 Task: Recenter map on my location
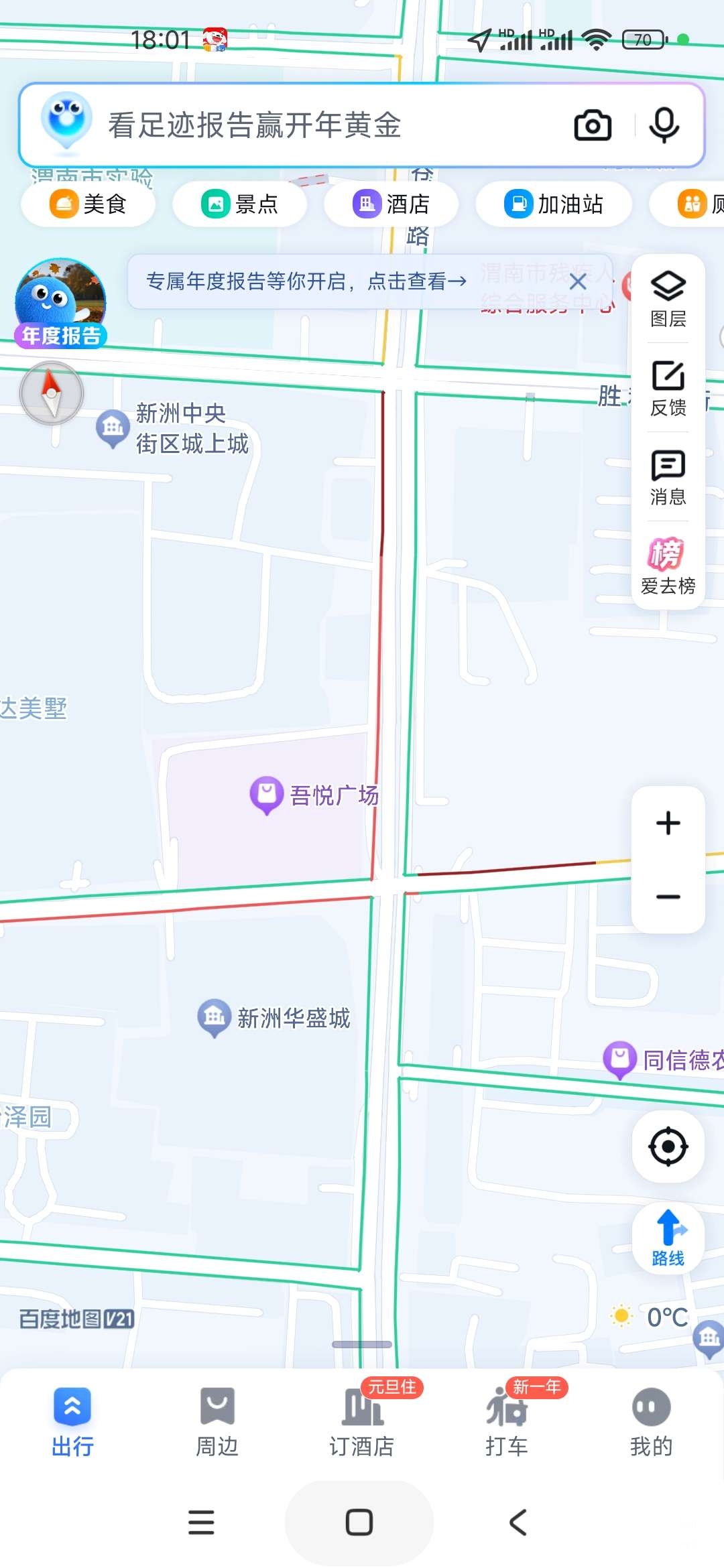point(668,1147)
